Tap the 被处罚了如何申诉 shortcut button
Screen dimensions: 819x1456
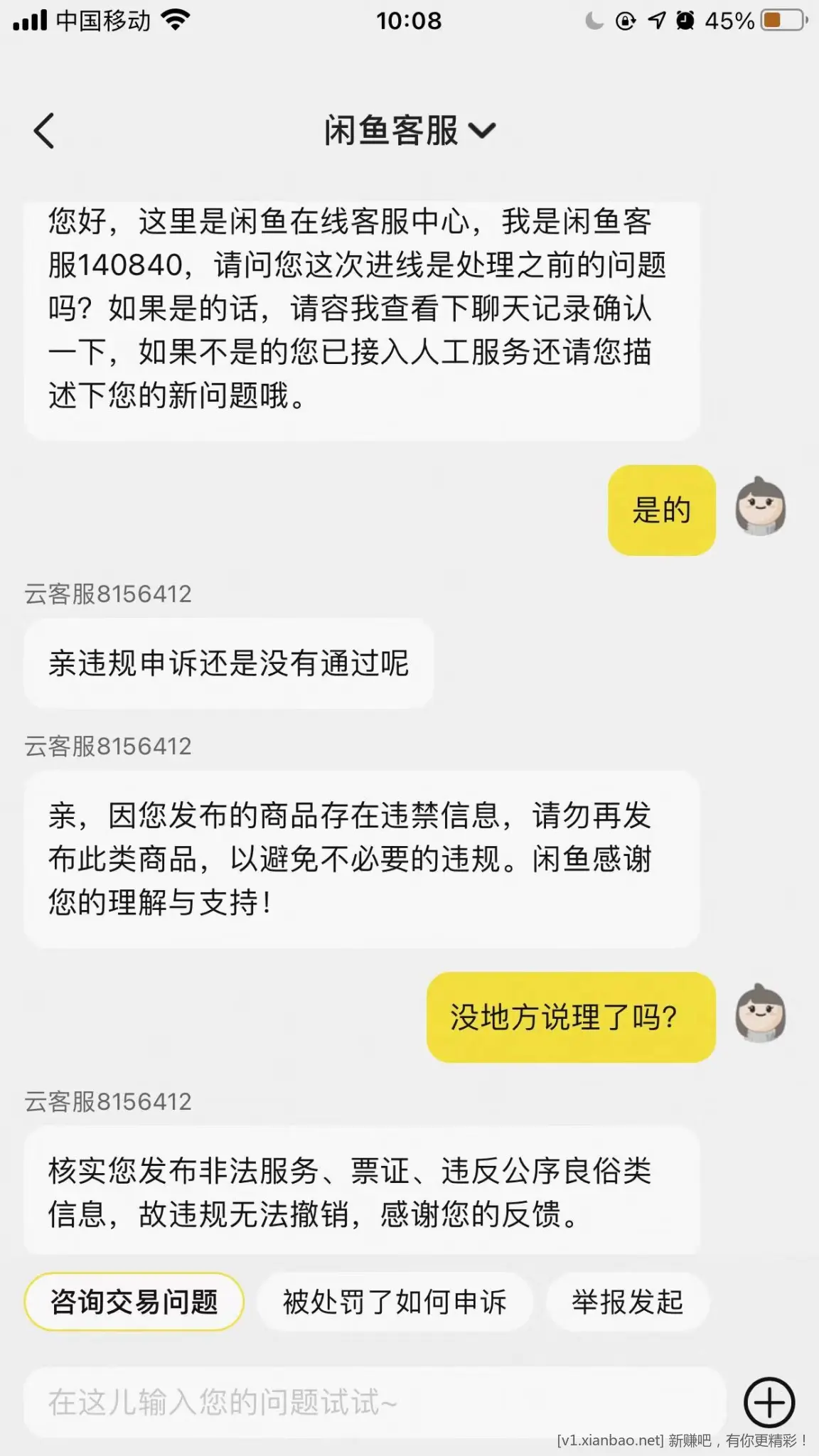pos(396,1301)
